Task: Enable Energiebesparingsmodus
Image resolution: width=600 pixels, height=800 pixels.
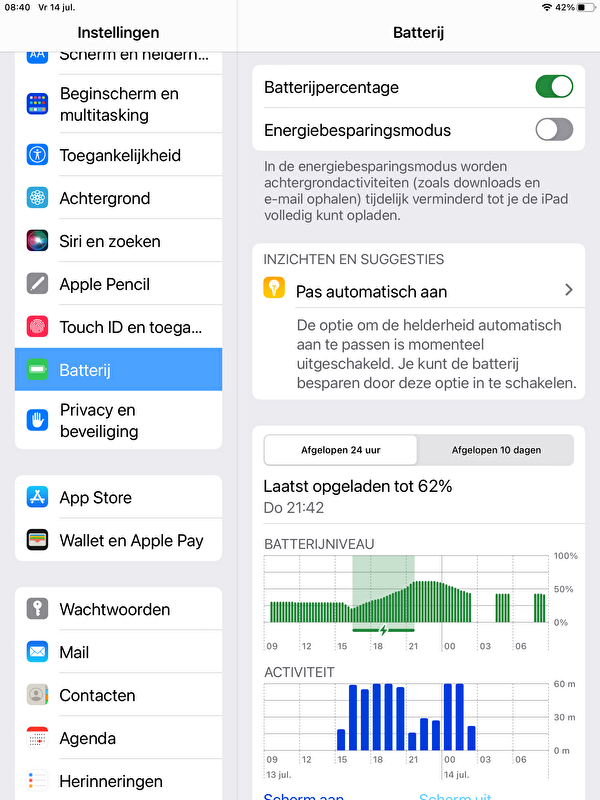Action: [x=554, y=130]
